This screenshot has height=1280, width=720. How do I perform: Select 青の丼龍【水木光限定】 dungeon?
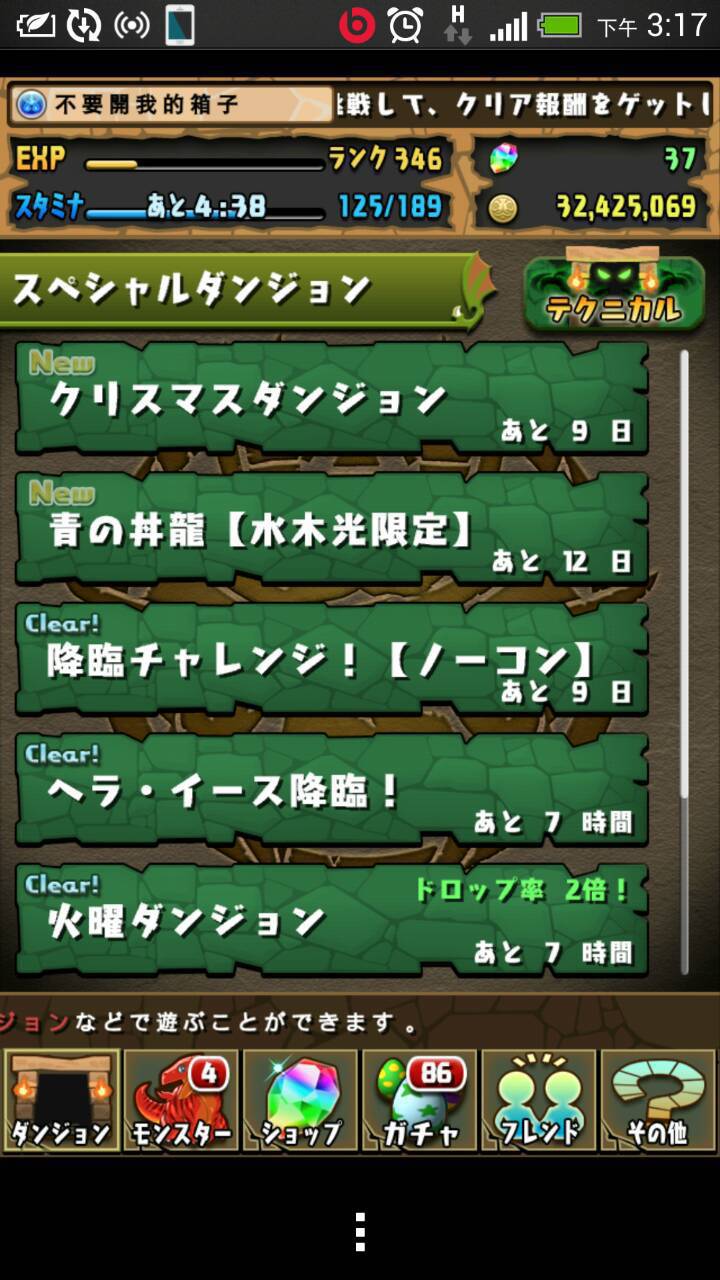(x=332, y=528)
